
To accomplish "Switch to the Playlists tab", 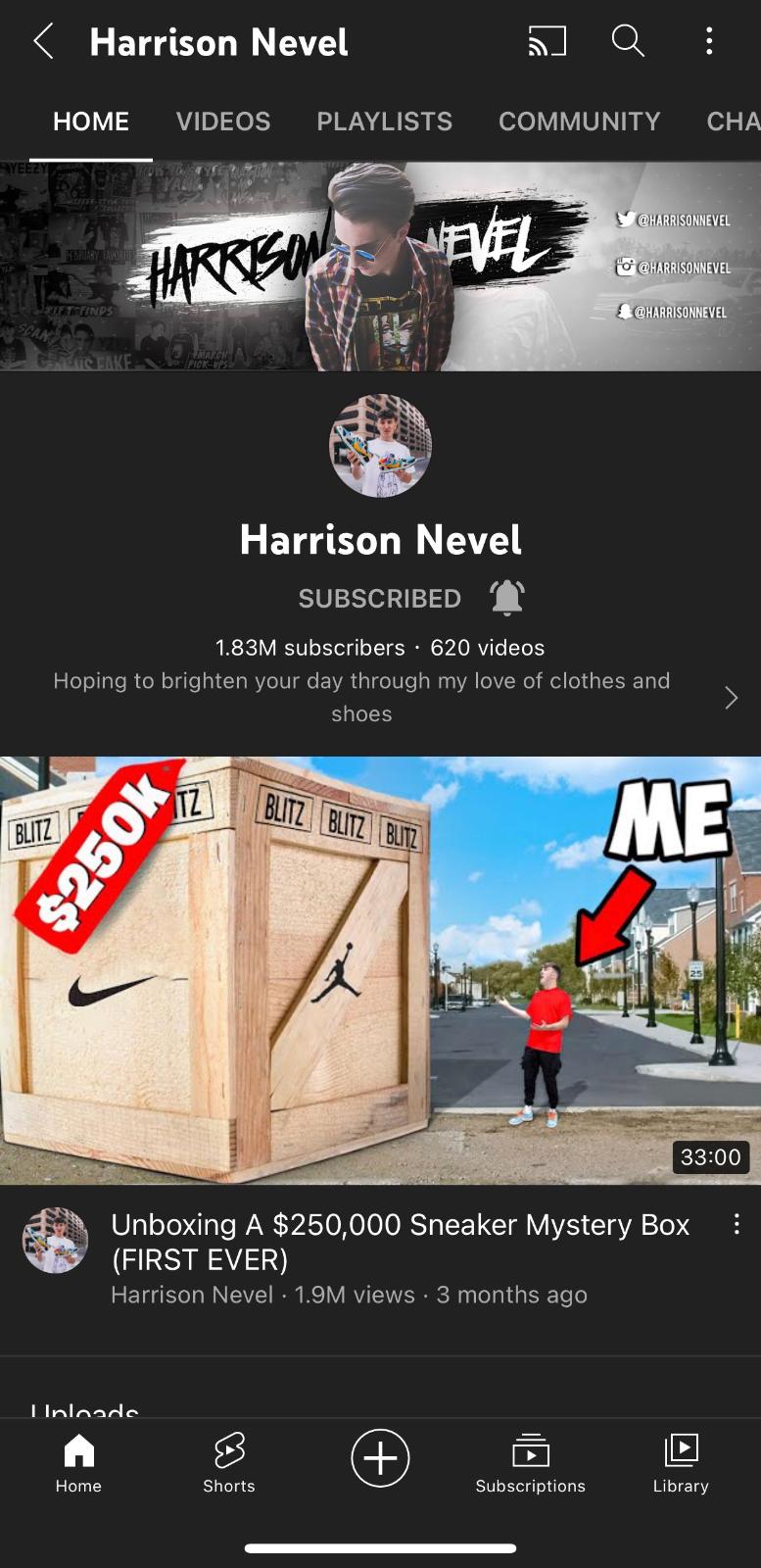I will point(384,122).
